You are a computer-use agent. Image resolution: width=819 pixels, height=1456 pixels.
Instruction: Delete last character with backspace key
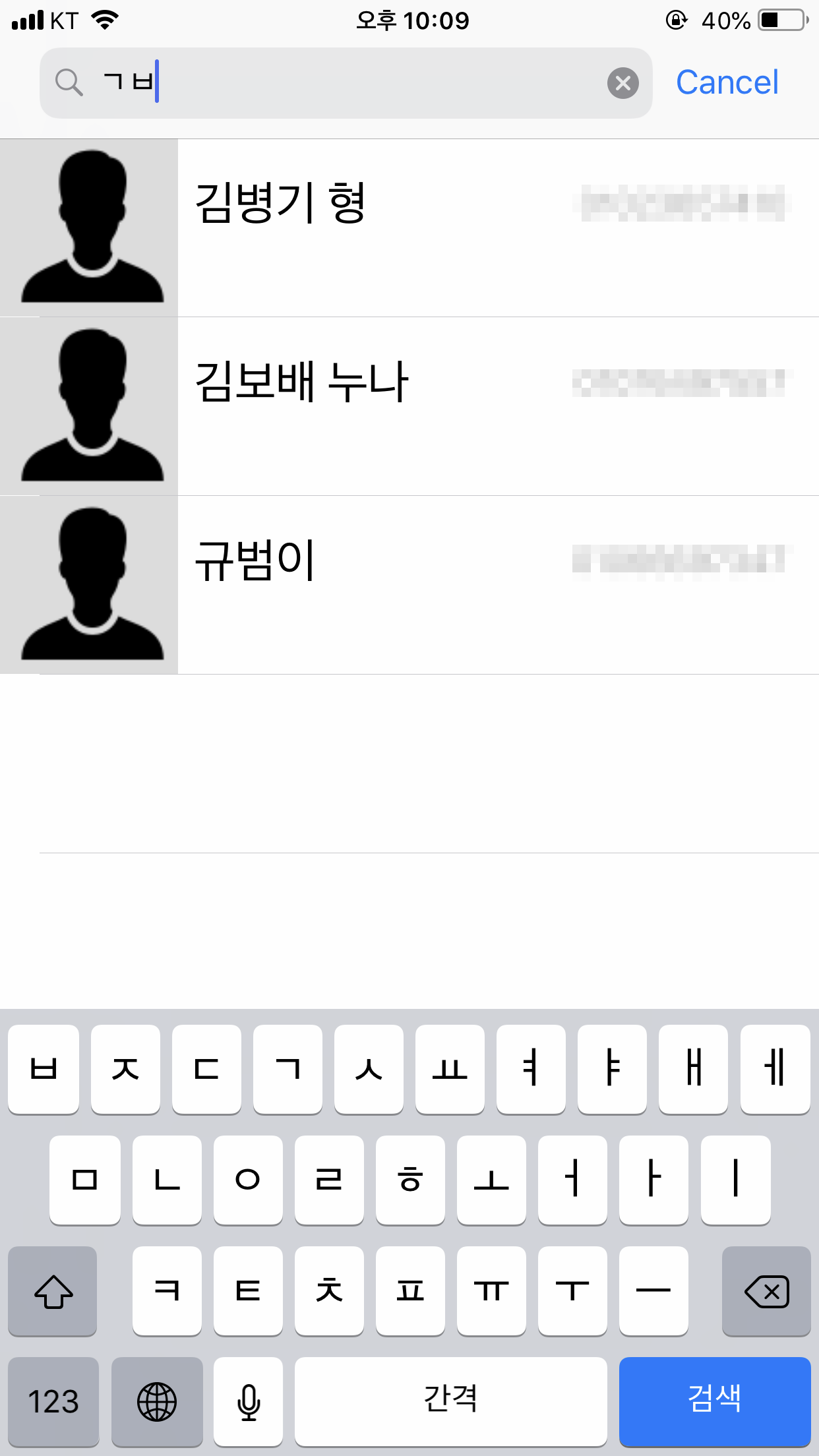[766, 1290]
